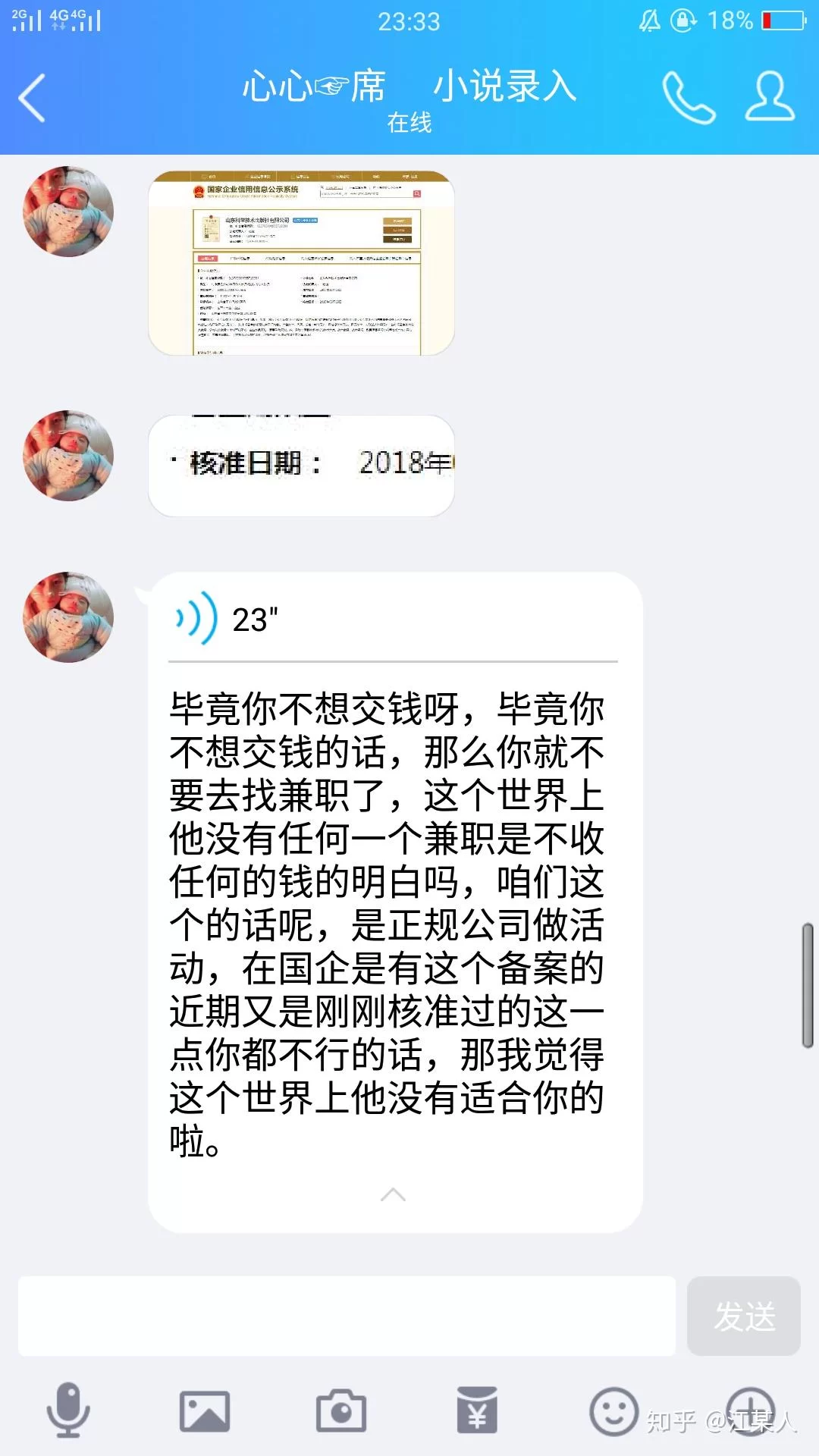Open the 国家企业信用信息公示系统 screenshot image

click(x=301, y=263)
